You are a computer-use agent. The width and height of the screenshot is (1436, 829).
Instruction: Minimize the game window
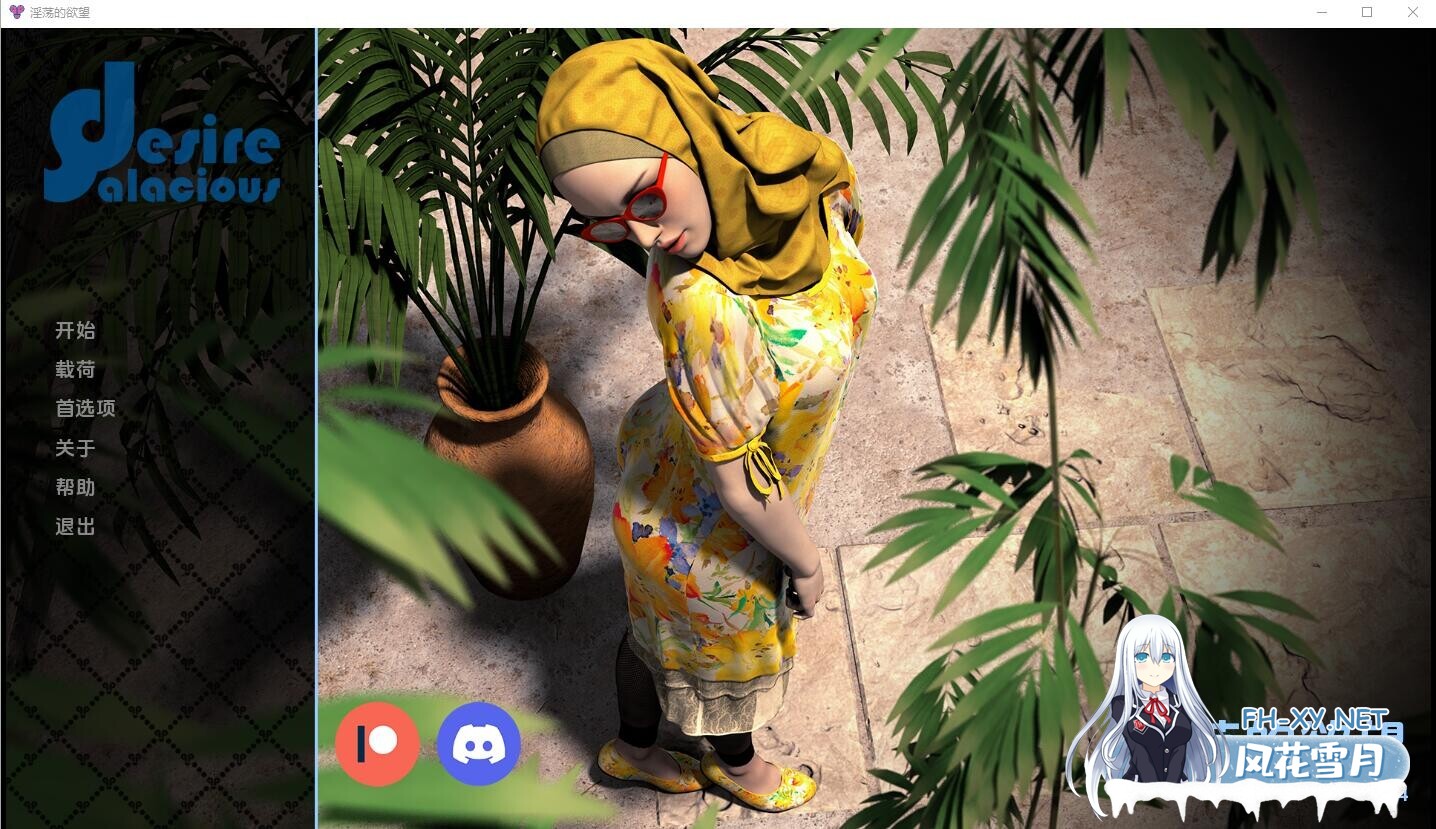pos(1321,13)
